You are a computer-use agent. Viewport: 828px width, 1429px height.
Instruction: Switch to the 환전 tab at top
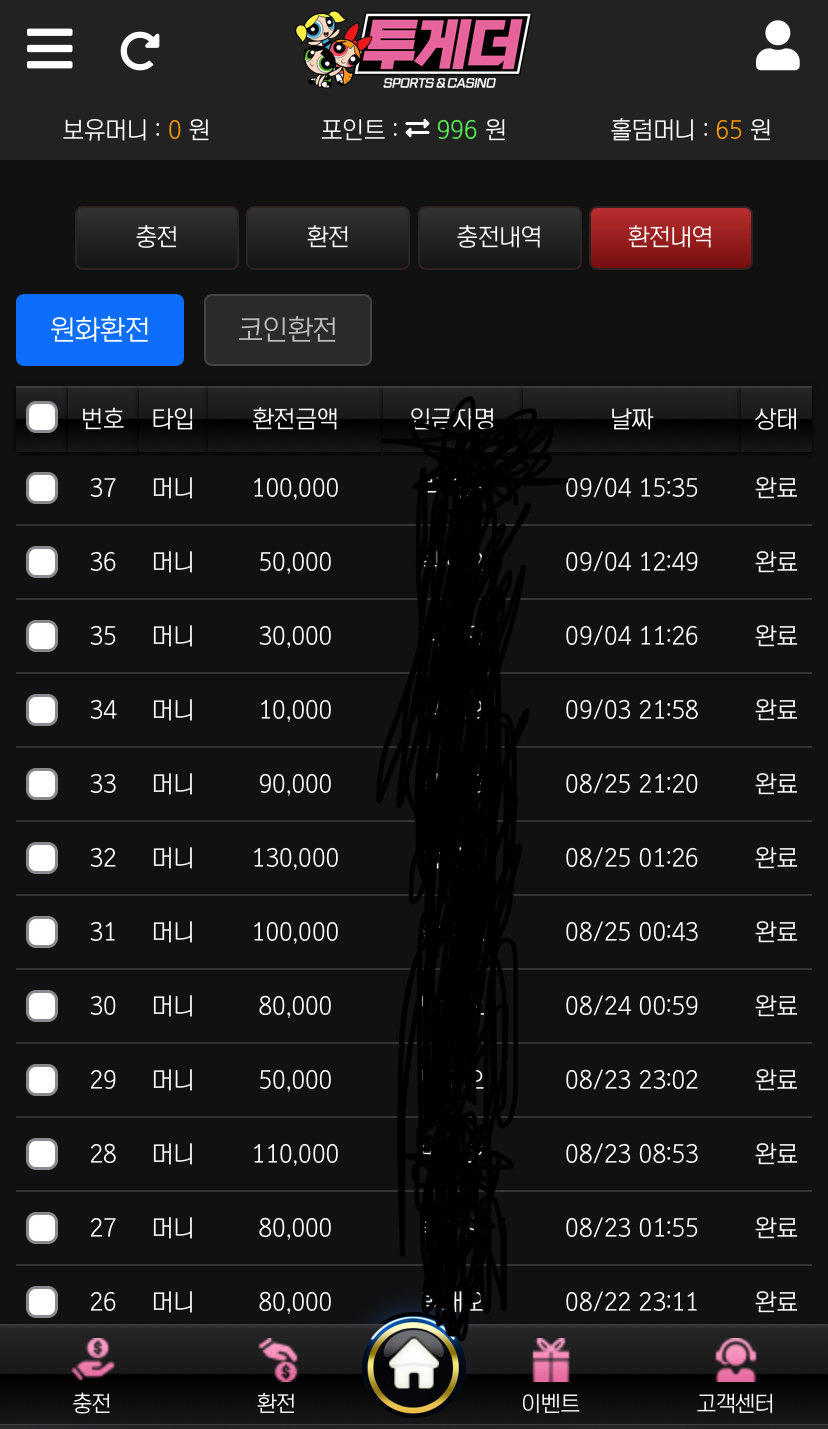pos(328,238)
